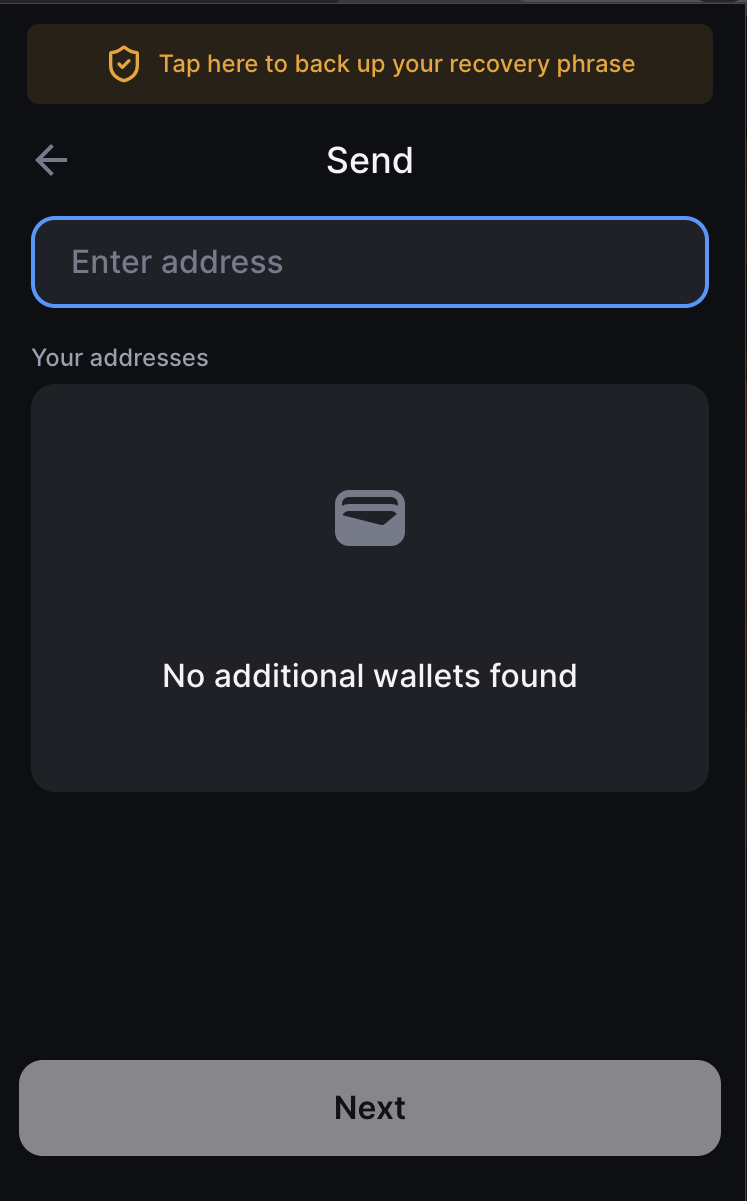Select the dark banner strip at the top
This screenshot has width=747, height=1201.
tap(370, 63)
